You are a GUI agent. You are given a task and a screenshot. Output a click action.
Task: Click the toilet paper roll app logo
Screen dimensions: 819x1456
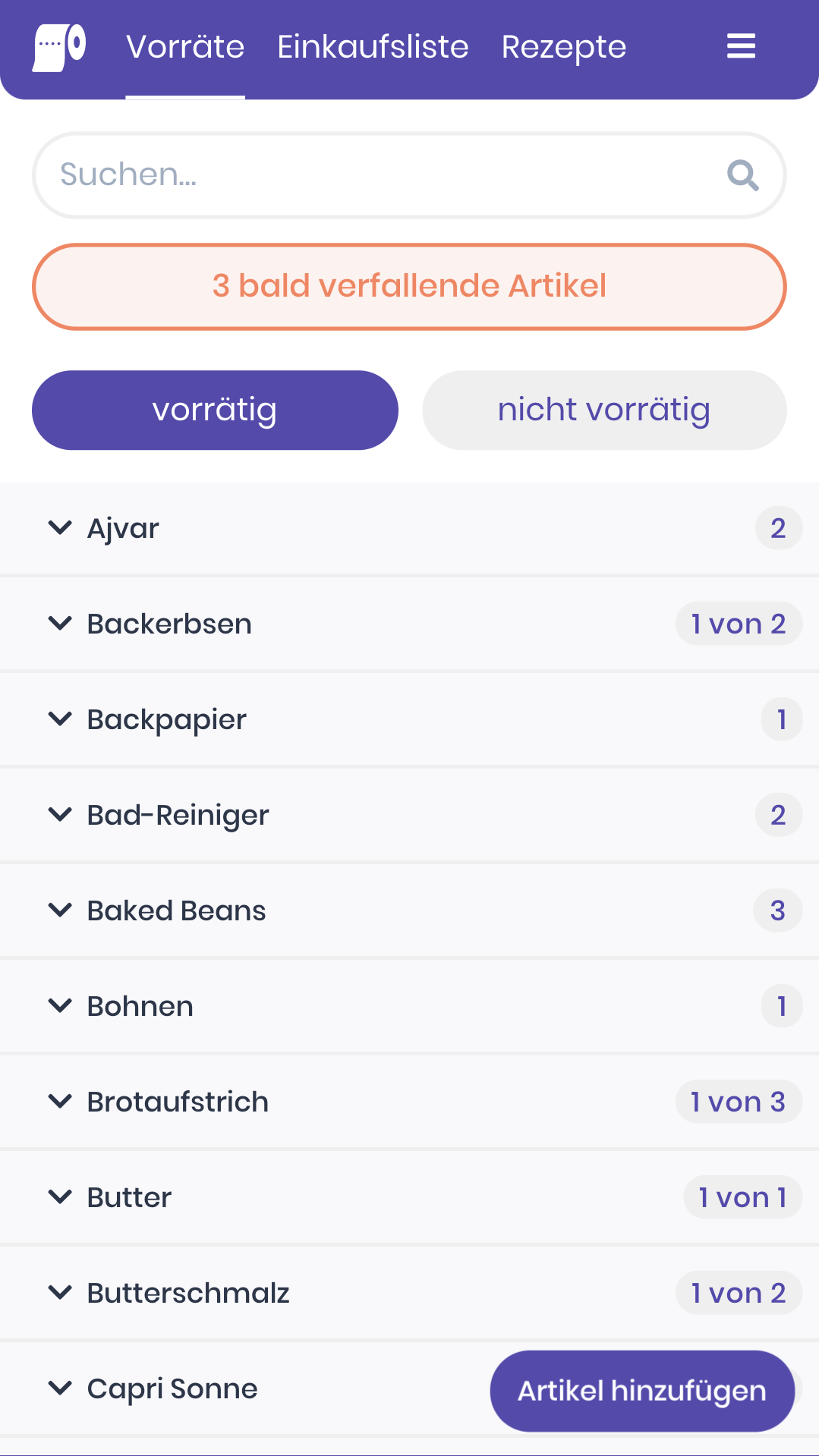point(61,46)
